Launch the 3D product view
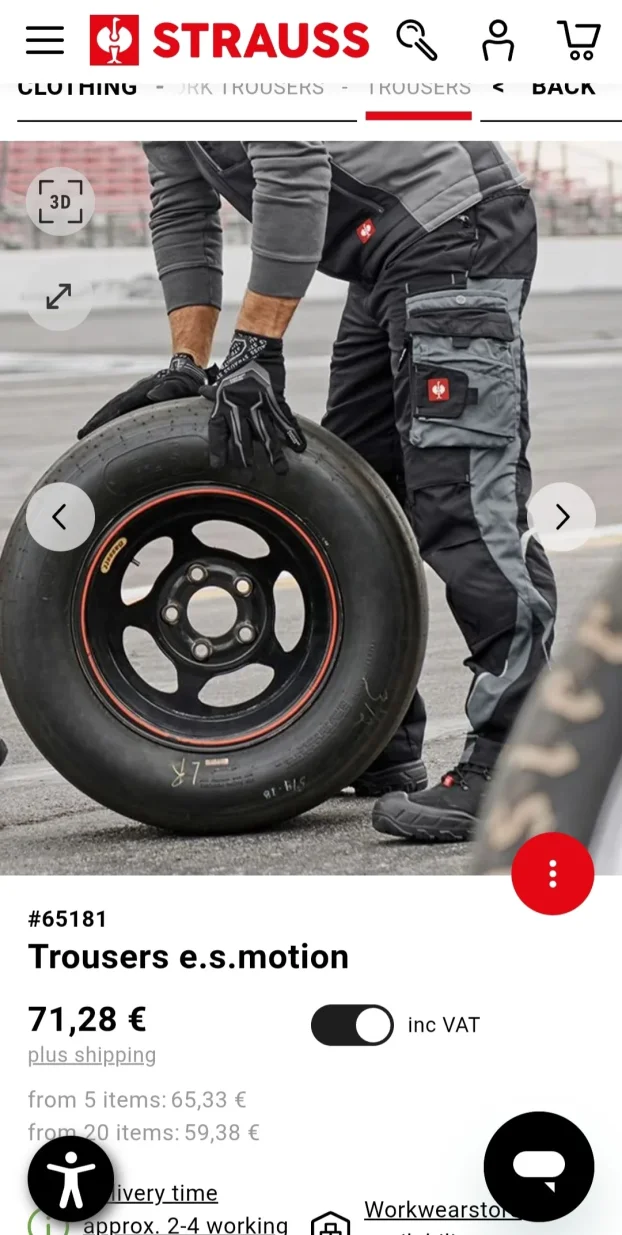The height and width of the screenshot is (1235, 622). coord(60,201)
